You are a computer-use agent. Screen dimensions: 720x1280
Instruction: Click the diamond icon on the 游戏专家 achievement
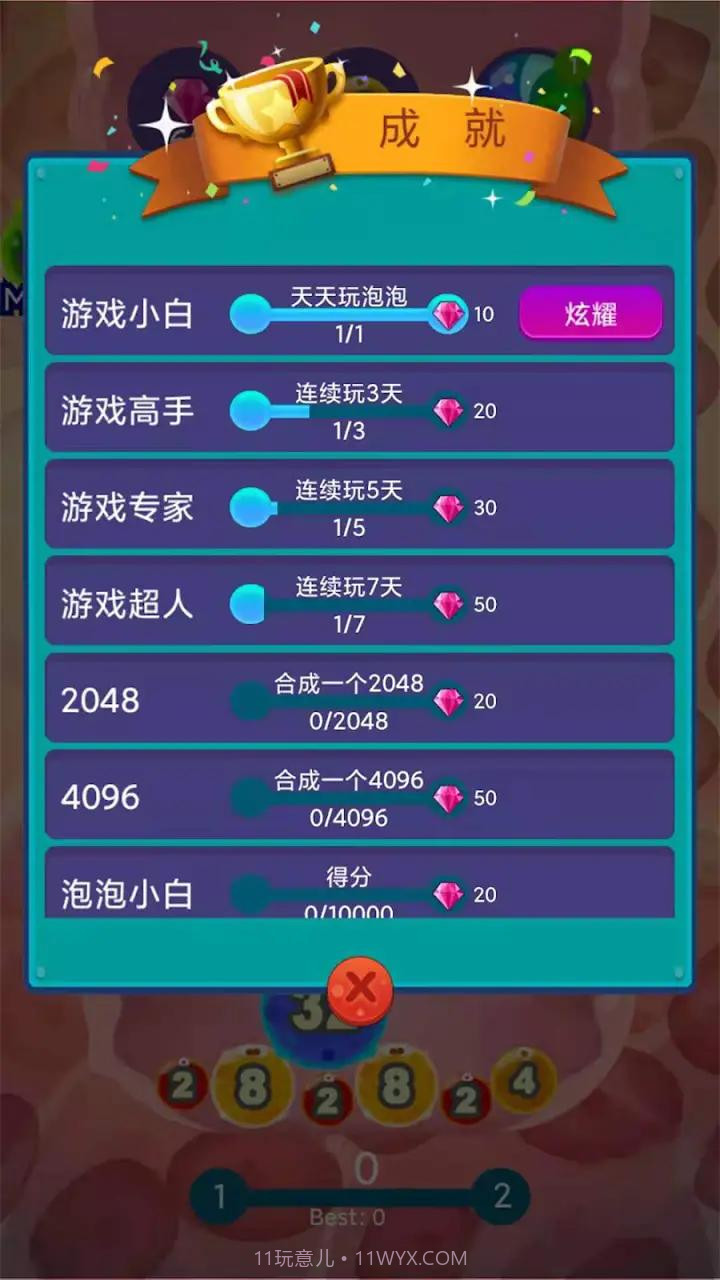pyautogui.click(x=448, y=508)
